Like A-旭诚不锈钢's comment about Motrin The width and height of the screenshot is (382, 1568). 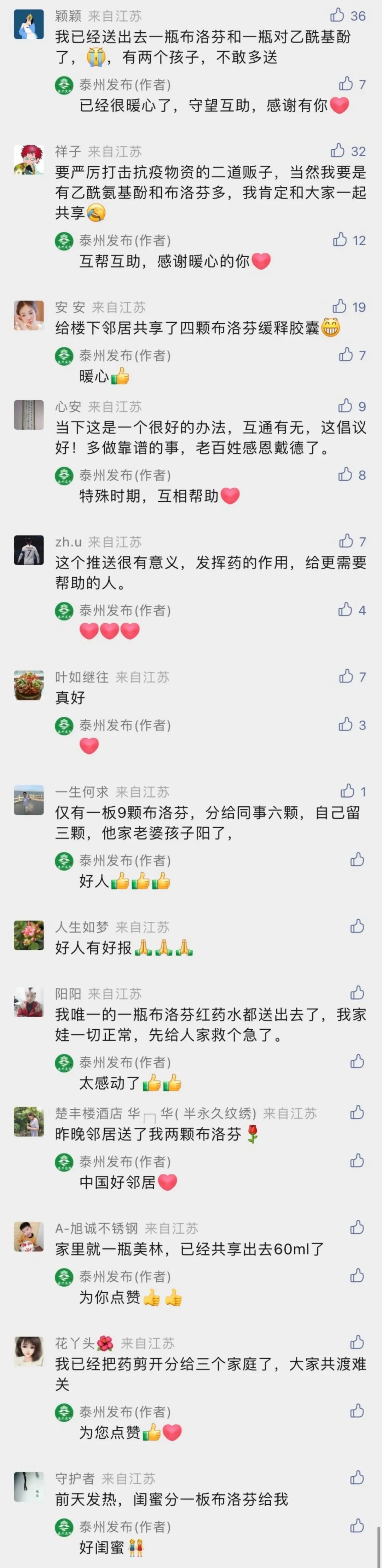pos(357,1227)
